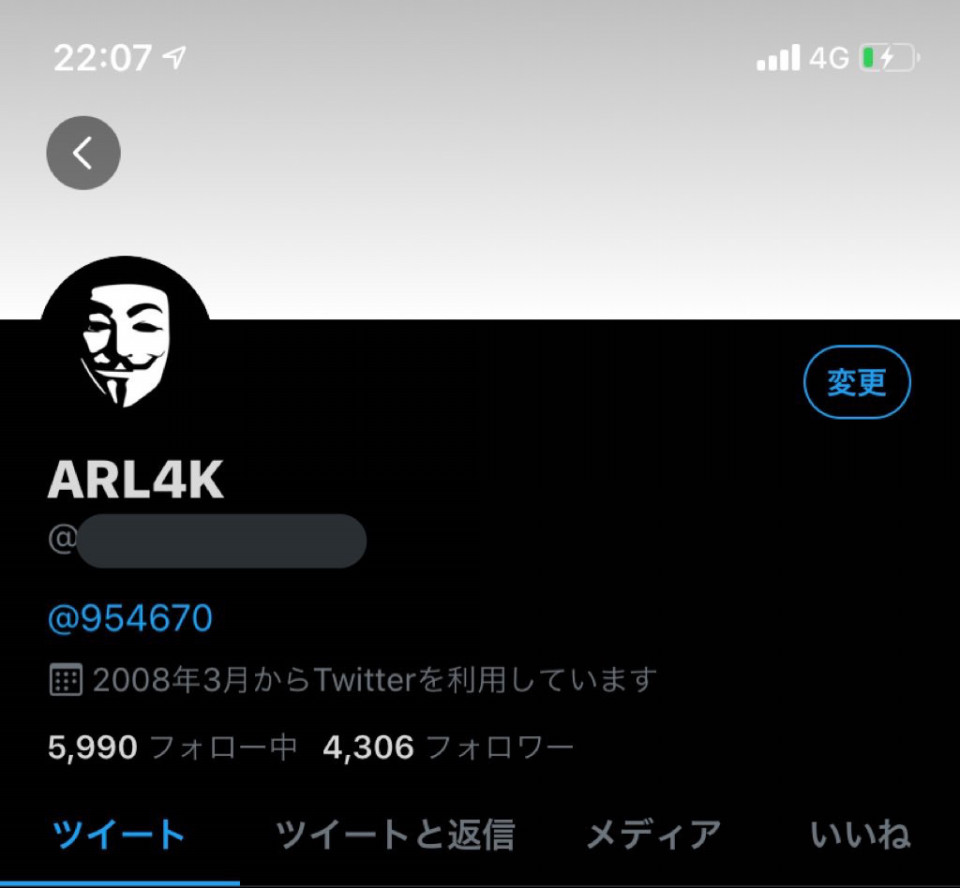960x888 pixels.
Task: Switch to the メディア tab
Action: pos(653,835)
